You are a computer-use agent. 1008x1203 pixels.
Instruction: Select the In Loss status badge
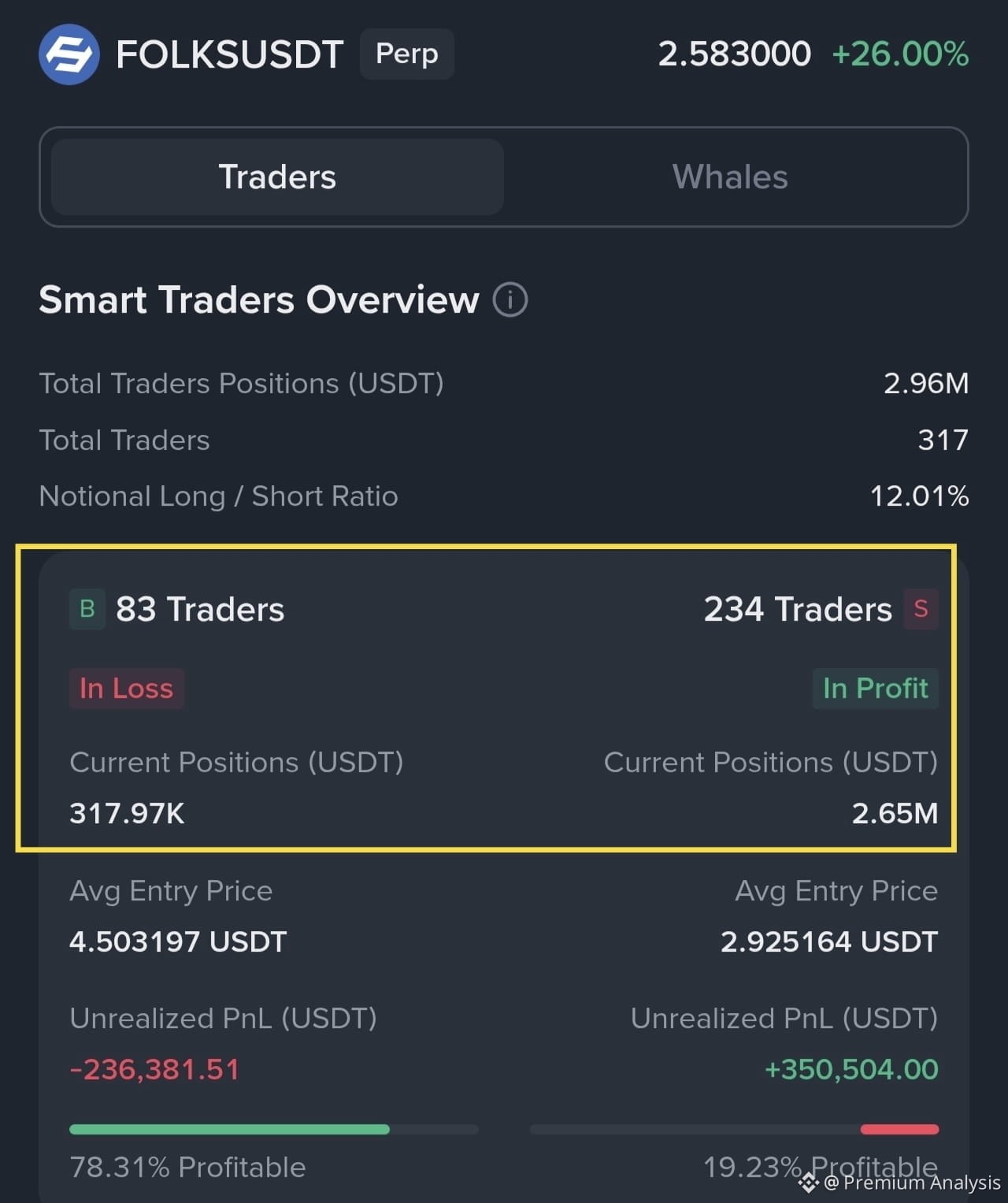coord(126,688)
